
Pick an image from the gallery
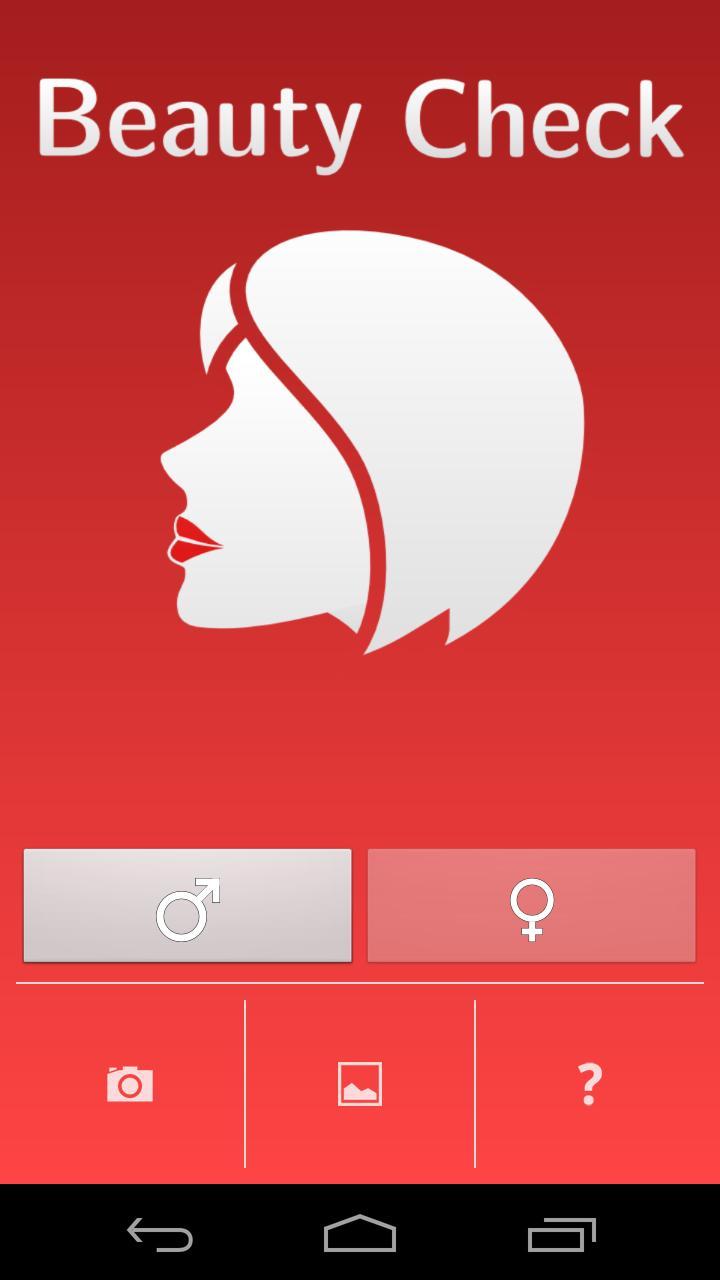[x=360, y=1084]
